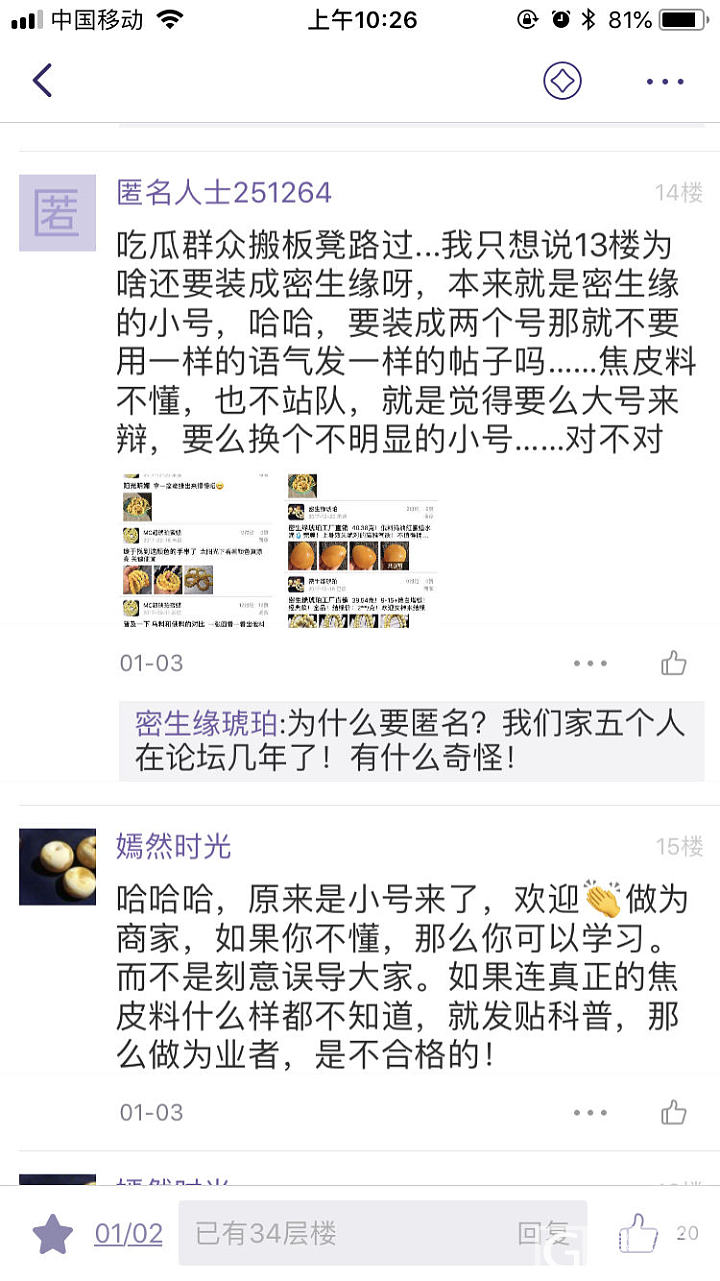The image size is (720, 1281).
Task: Open more options for the 14楼 post
Action: pyautogui.click(x=590, y=663)
